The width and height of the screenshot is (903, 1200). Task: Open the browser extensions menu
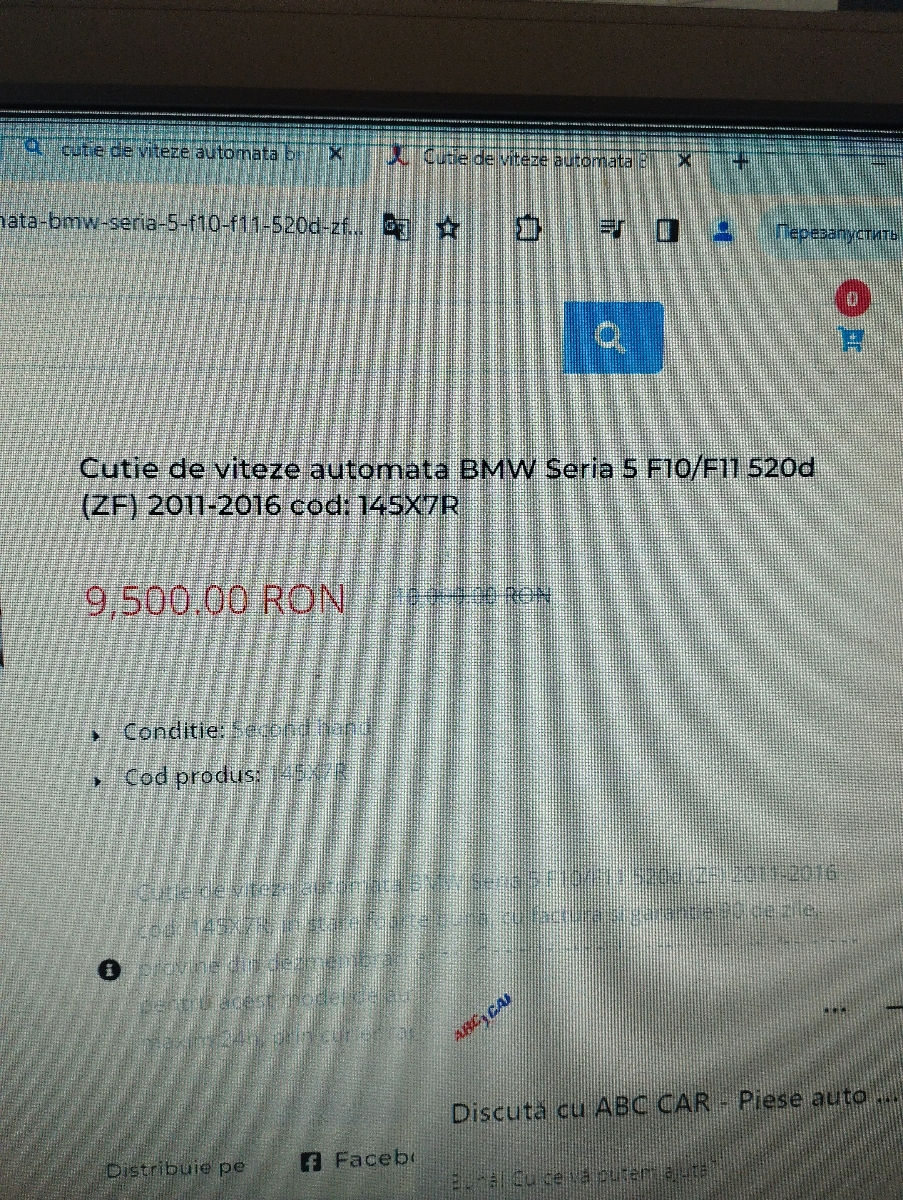pos(527,230)
